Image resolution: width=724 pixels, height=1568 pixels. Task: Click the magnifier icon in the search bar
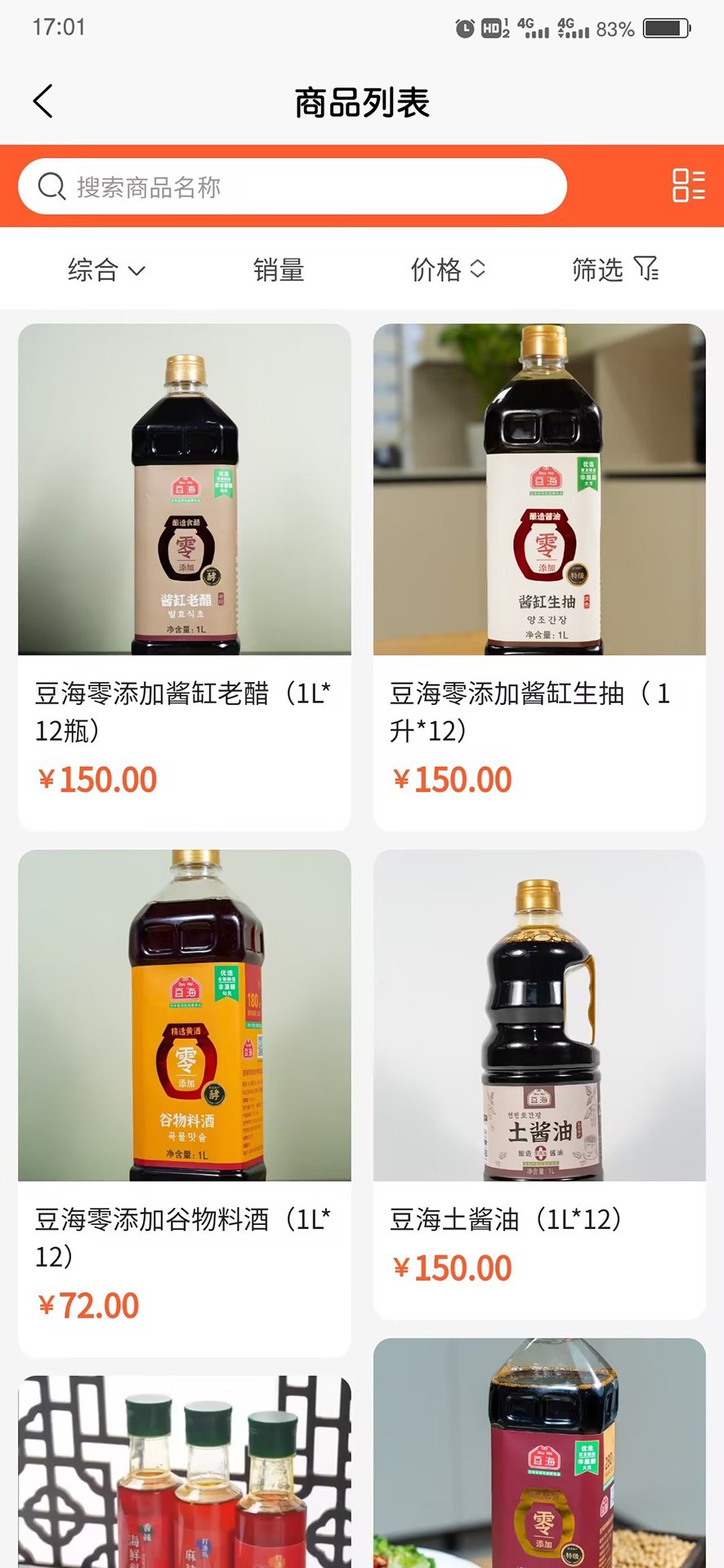(51, 186)
